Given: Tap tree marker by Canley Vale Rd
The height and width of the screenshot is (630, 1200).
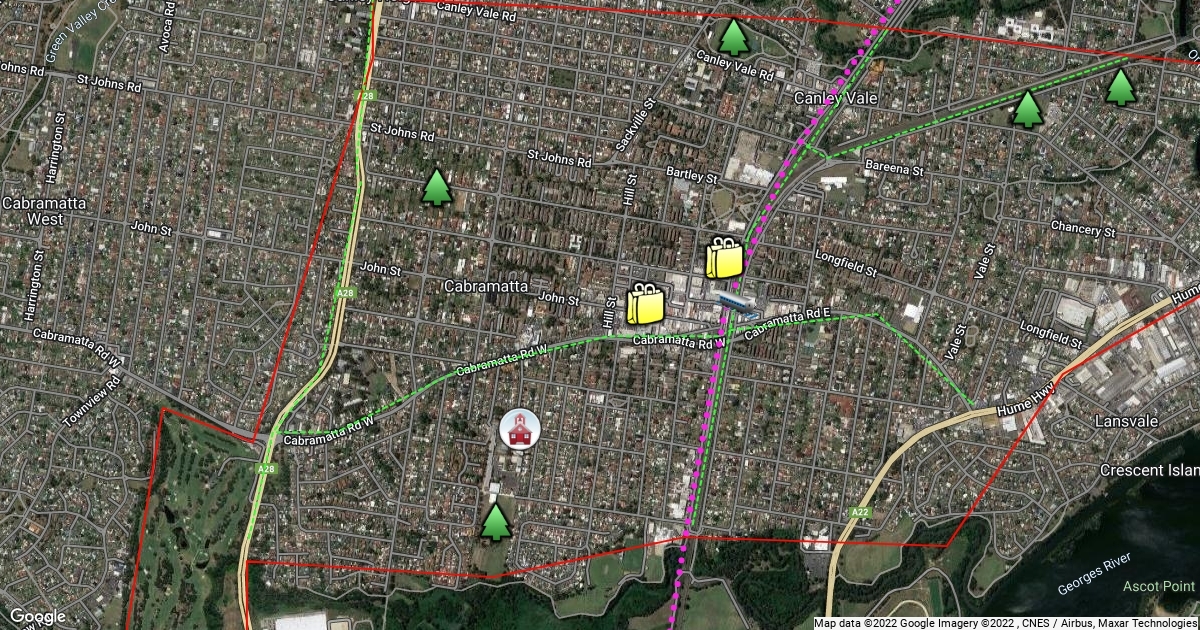Looking at the screenshot, I should click(734, 37).
